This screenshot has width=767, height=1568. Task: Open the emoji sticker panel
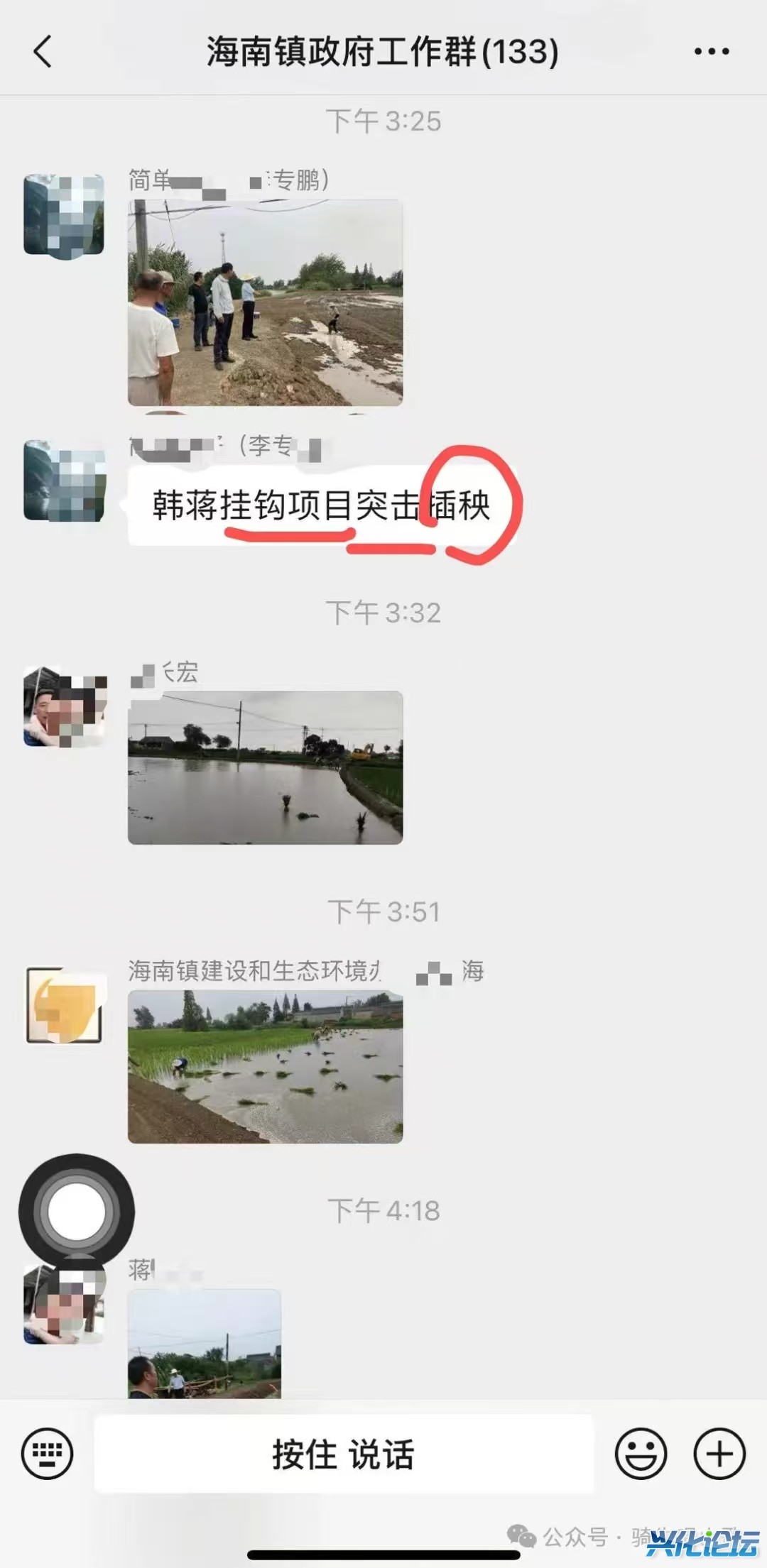(x=641, y=1454)
